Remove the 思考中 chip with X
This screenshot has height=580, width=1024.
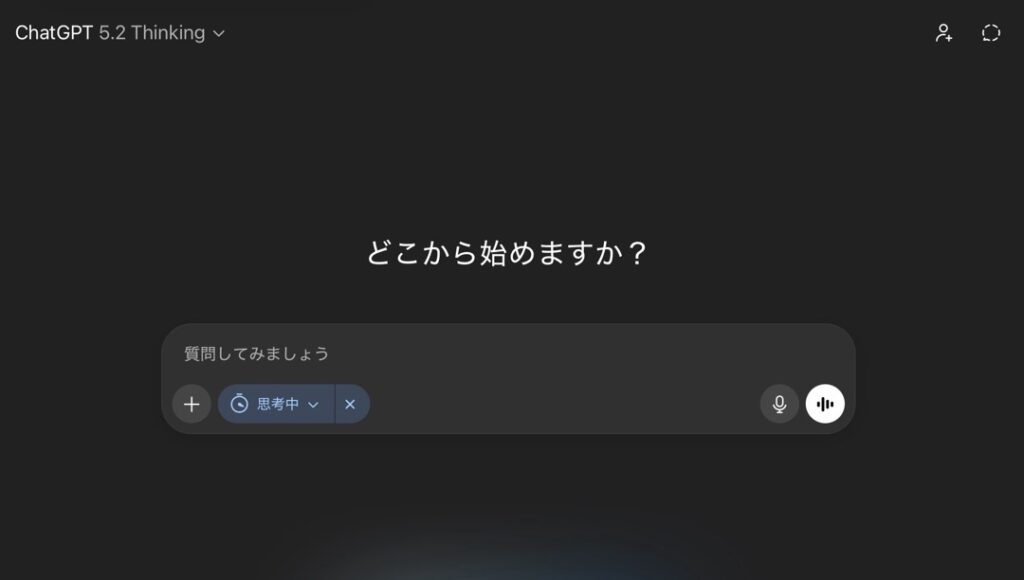(x=350, y=404)
